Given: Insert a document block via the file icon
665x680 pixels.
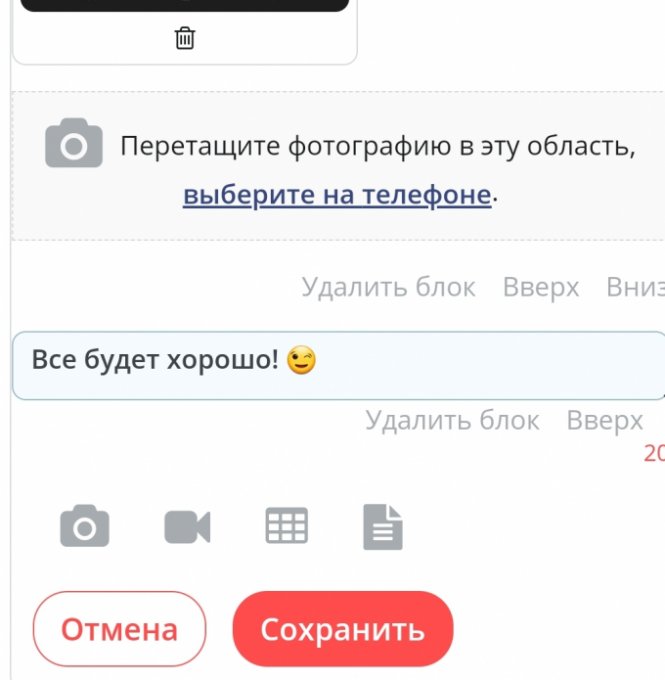Looking at the screenshot, I should click(383, 527).
